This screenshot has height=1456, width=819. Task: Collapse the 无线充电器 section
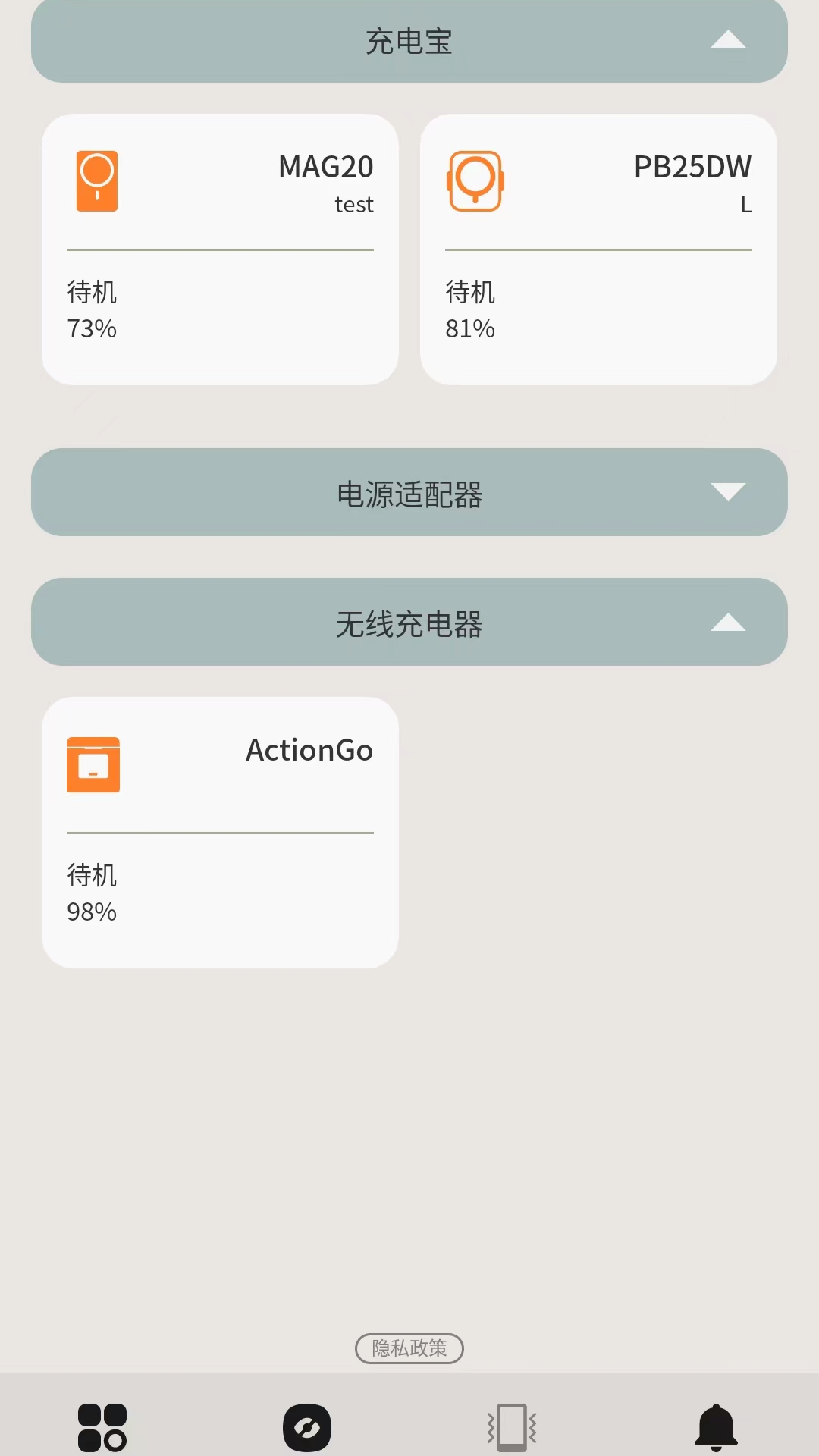pyautogui.click(x=727, y=622)
